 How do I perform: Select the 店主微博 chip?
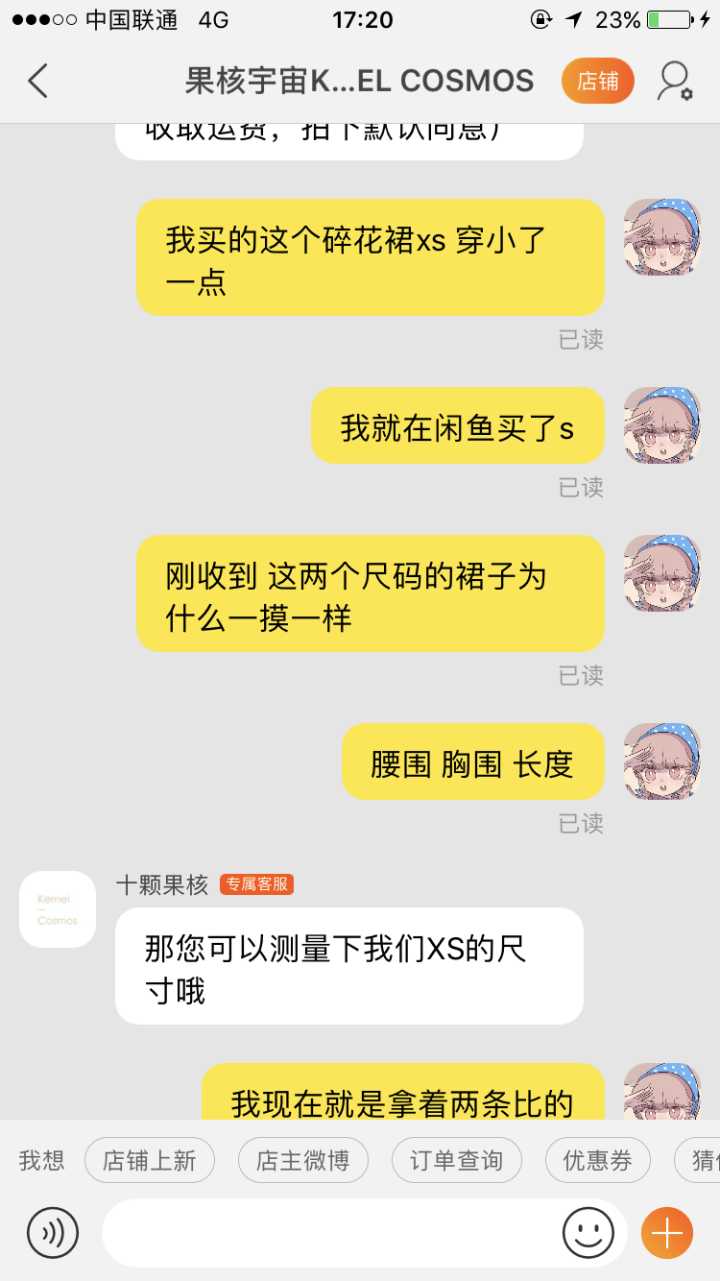tap(303, 1160)
